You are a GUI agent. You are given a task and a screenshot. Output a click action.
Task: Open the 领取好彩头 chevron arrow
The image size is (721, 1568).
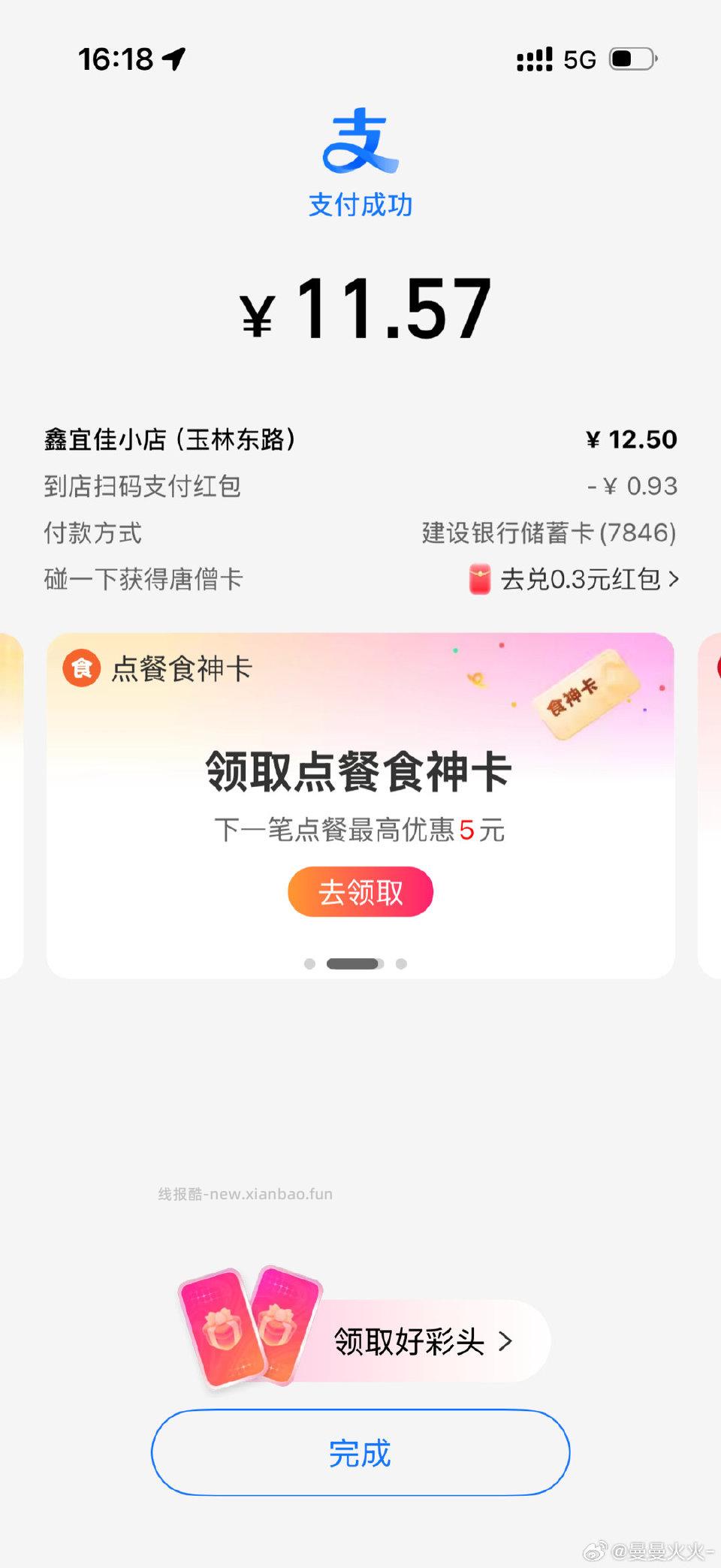point(506,1340)
